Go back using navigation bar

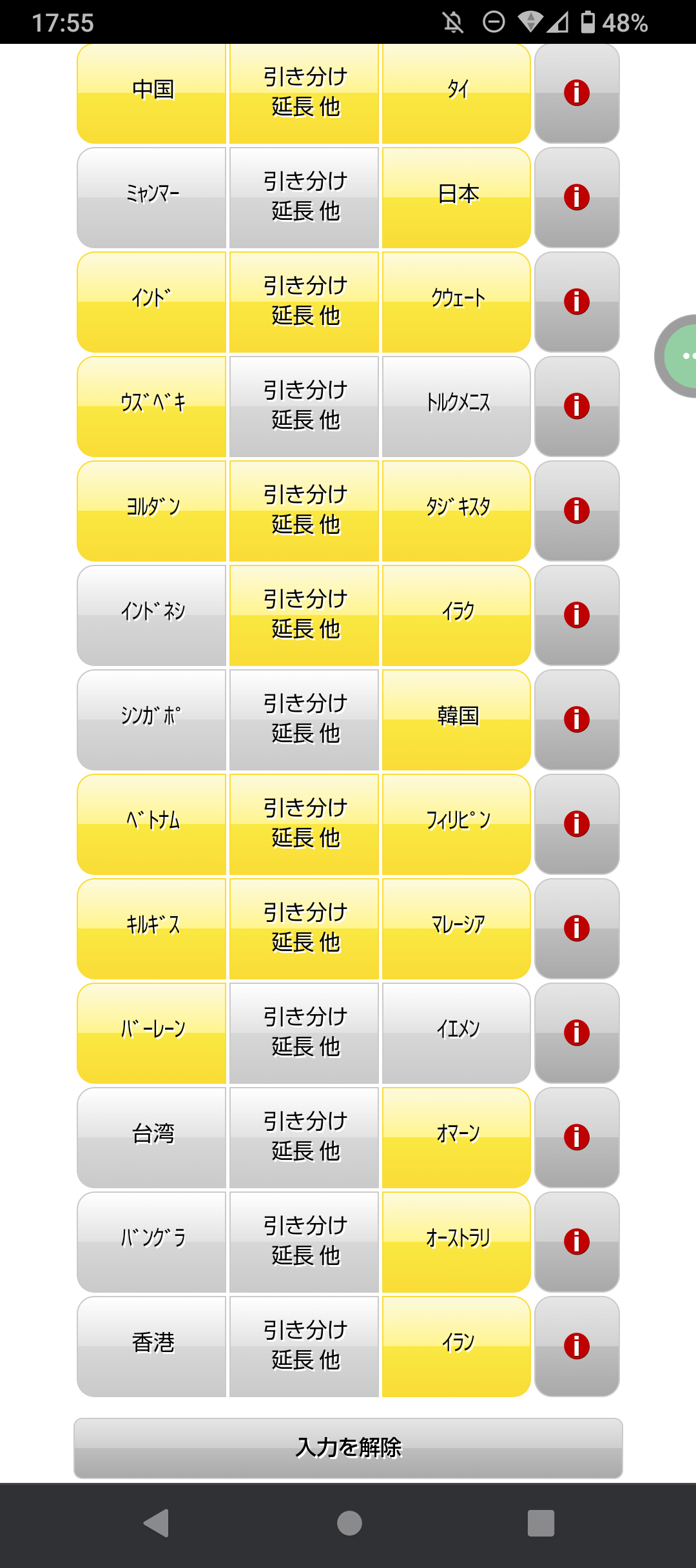(x=156, y=1524)
